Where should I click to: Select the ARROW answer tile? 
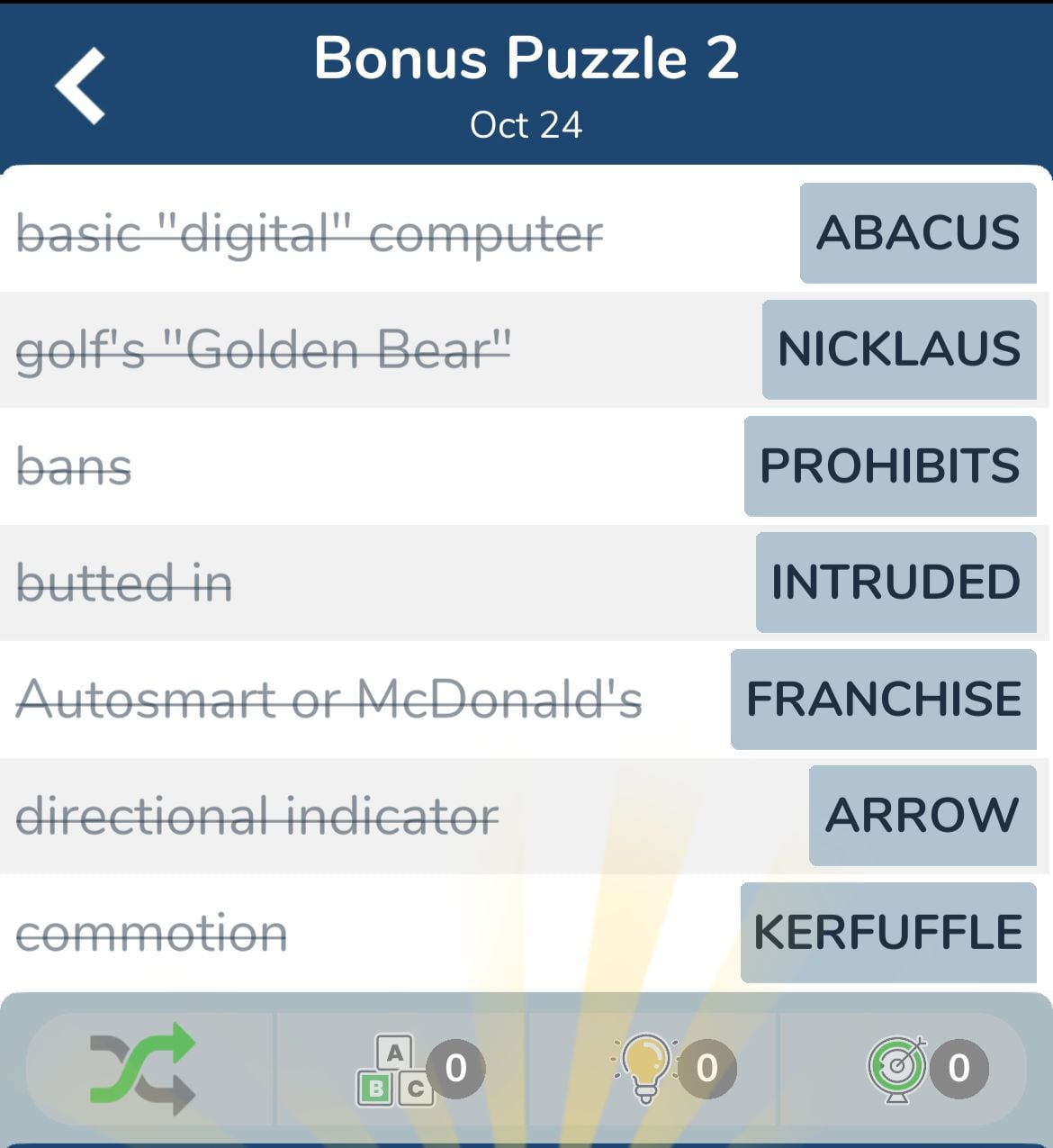point(922,815)
